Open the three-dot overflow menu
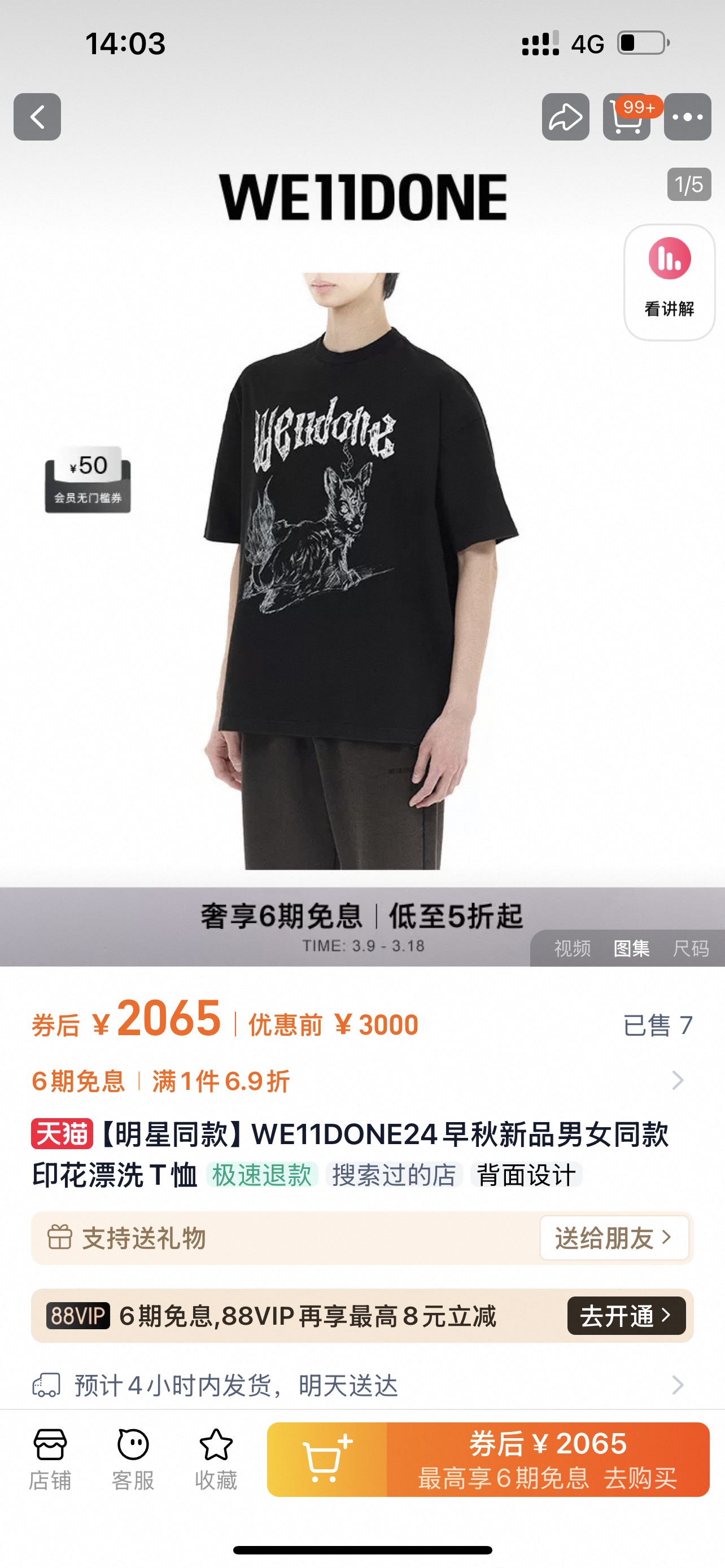 pyautogui.click(x=688, y=117)
